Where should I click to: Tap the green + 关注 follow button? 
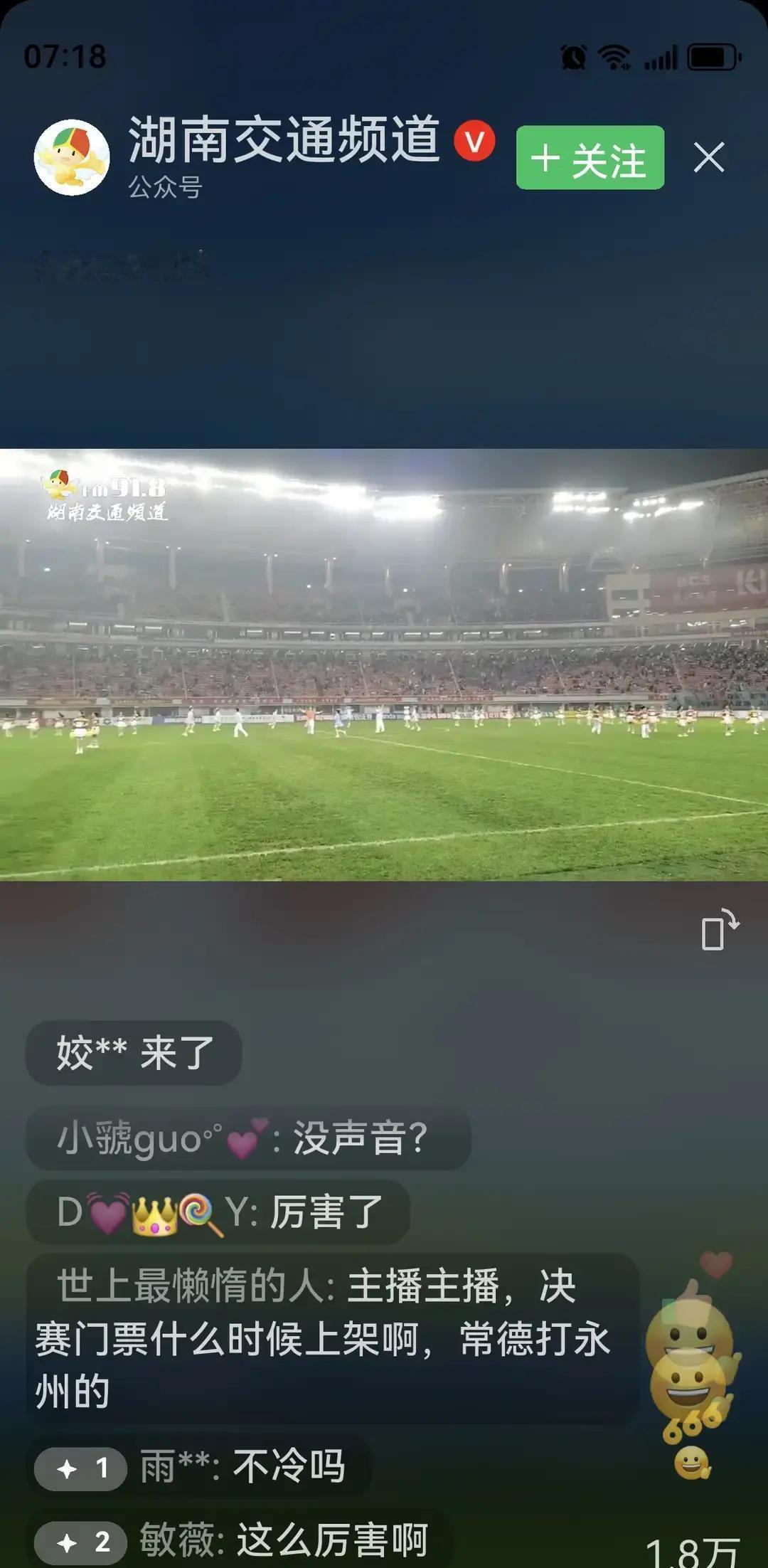(x=589, y=158)
